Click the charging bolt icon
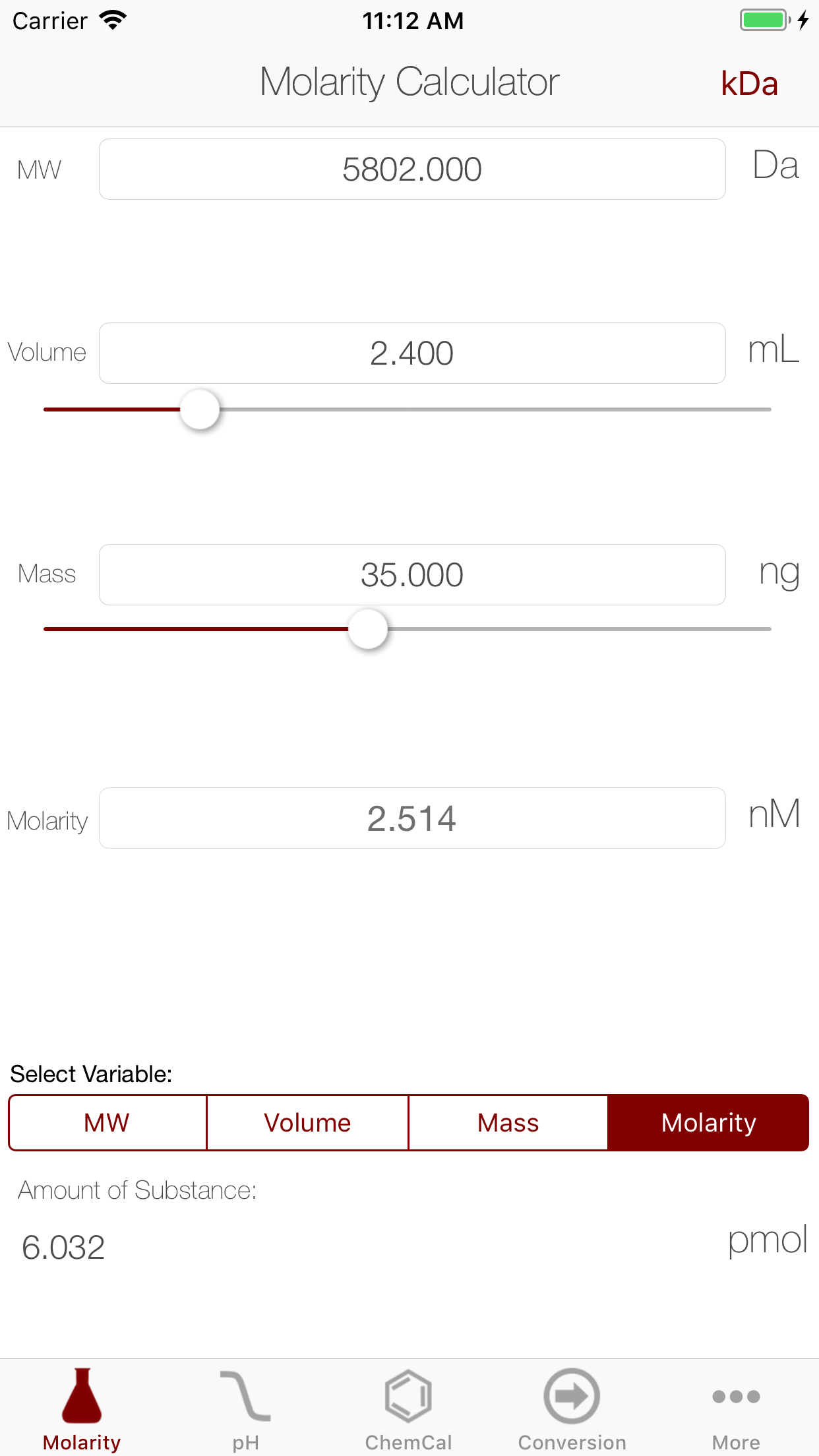The width and height of the screenshot is (819, 1456). [802, 20]
